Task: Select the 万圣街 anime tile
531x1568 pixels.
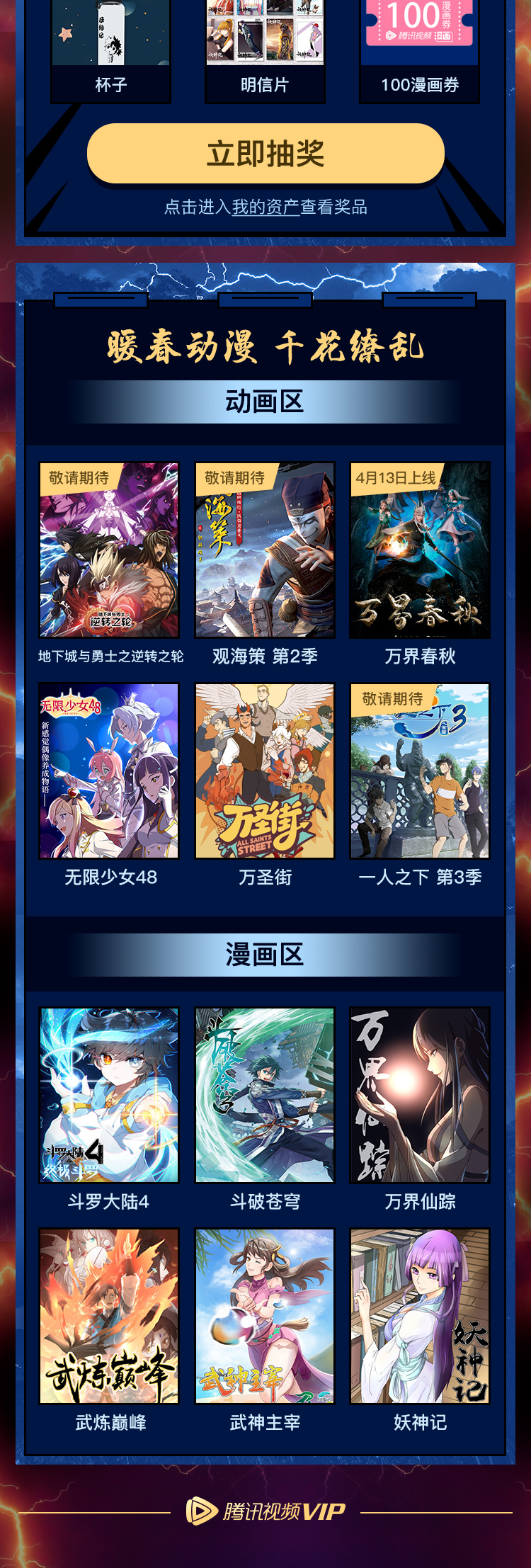Action: (265, 771)
